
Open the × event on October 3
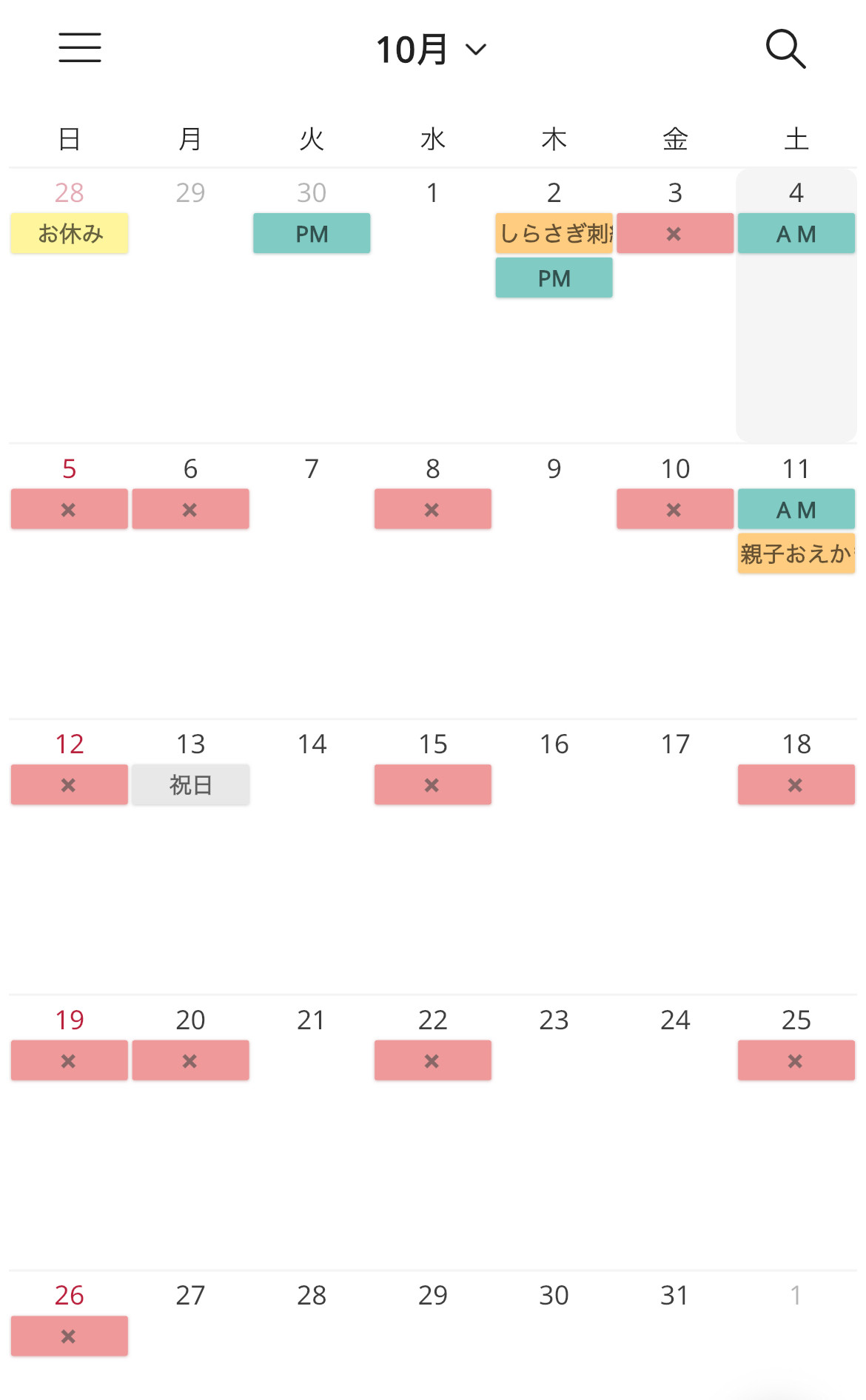point(674,234)
